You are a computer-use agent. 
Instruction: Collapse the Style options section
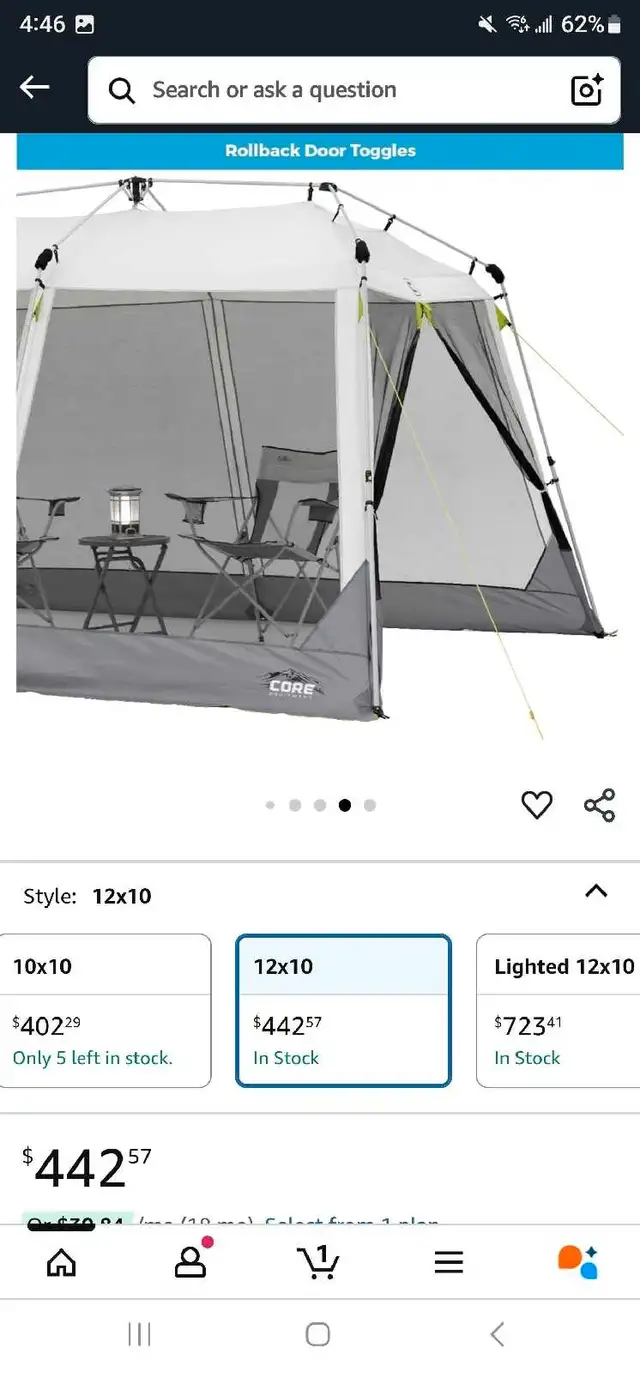596,891
